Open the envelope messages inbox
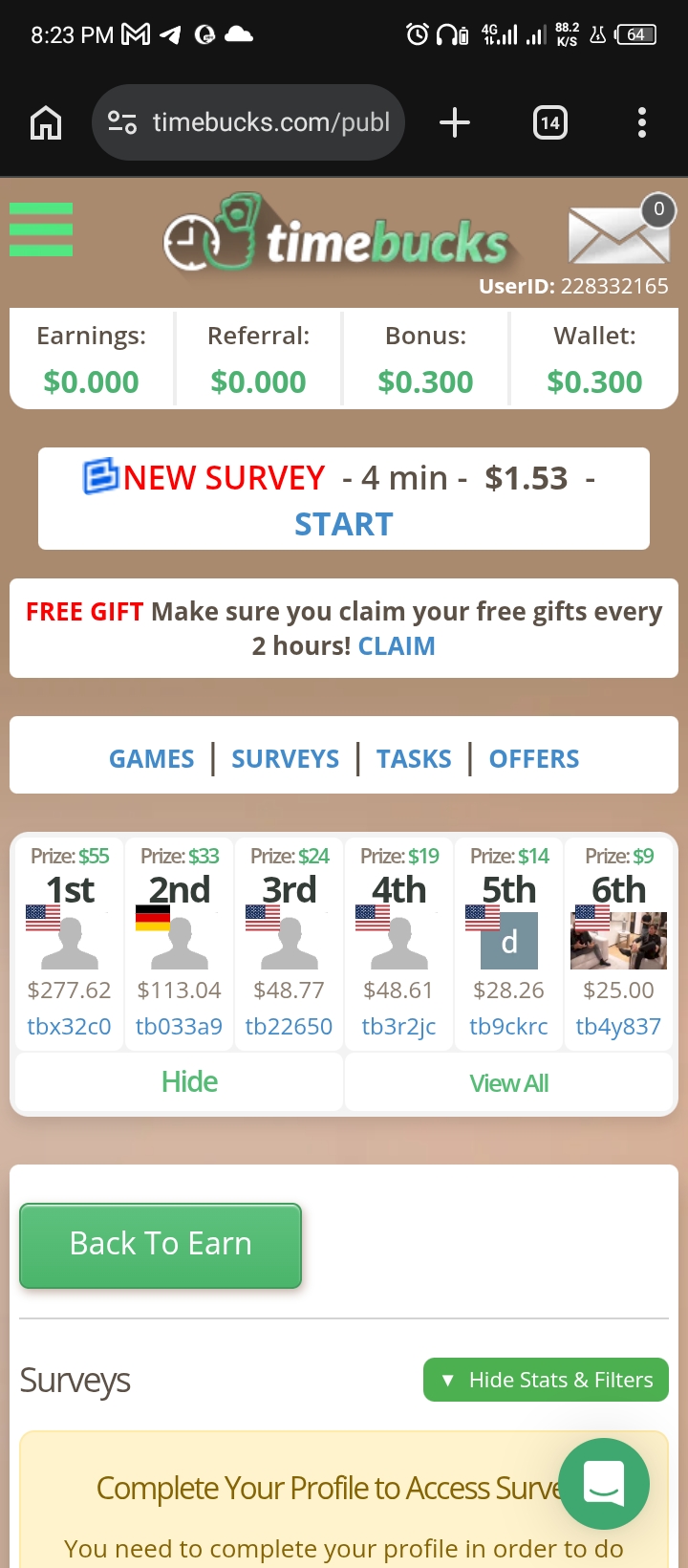 [618, 235]
